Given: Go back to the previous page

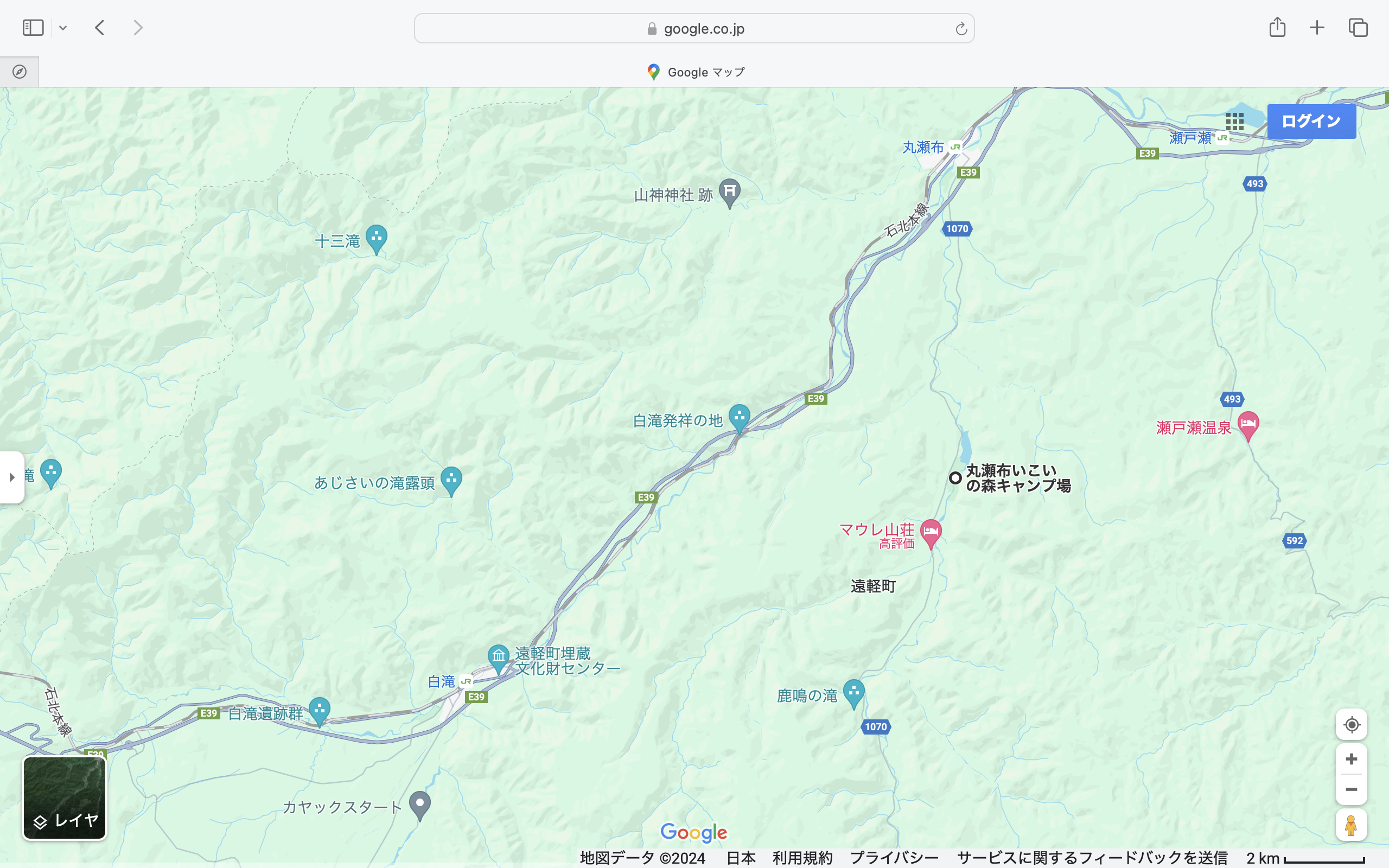Looking at the screenshot, I should tap(100, 28).
